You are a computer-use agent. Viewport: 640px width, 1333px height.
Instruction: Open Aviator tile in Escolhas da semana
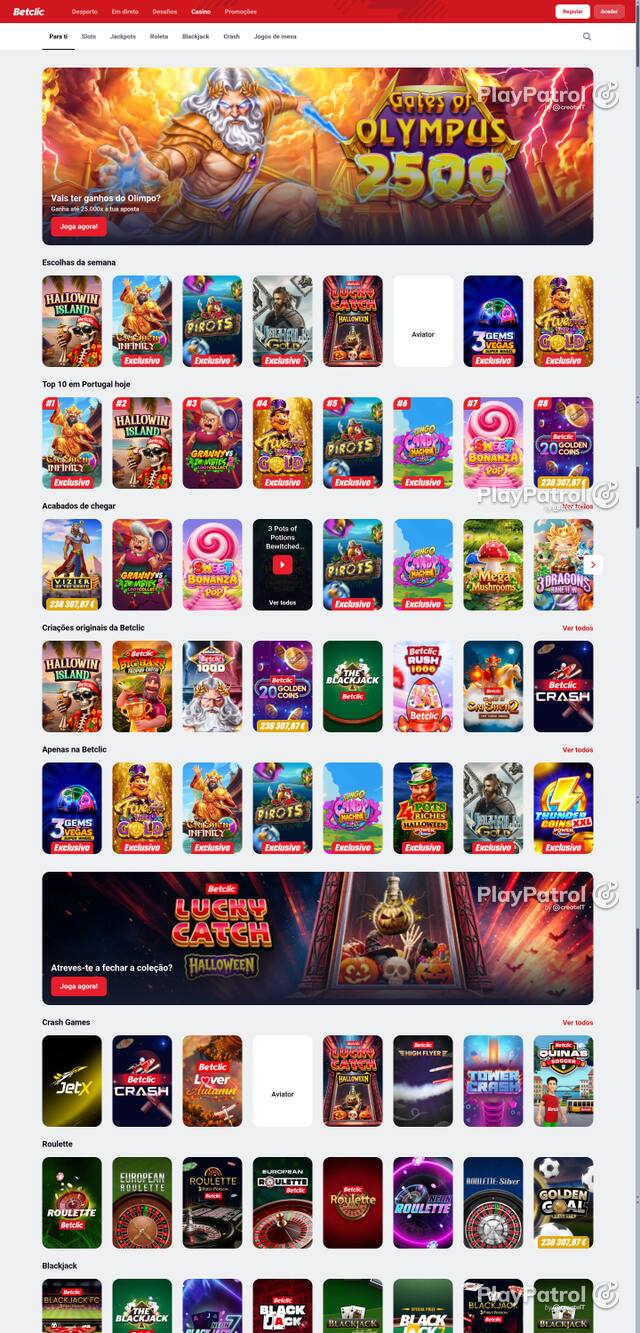pos(423,334)
